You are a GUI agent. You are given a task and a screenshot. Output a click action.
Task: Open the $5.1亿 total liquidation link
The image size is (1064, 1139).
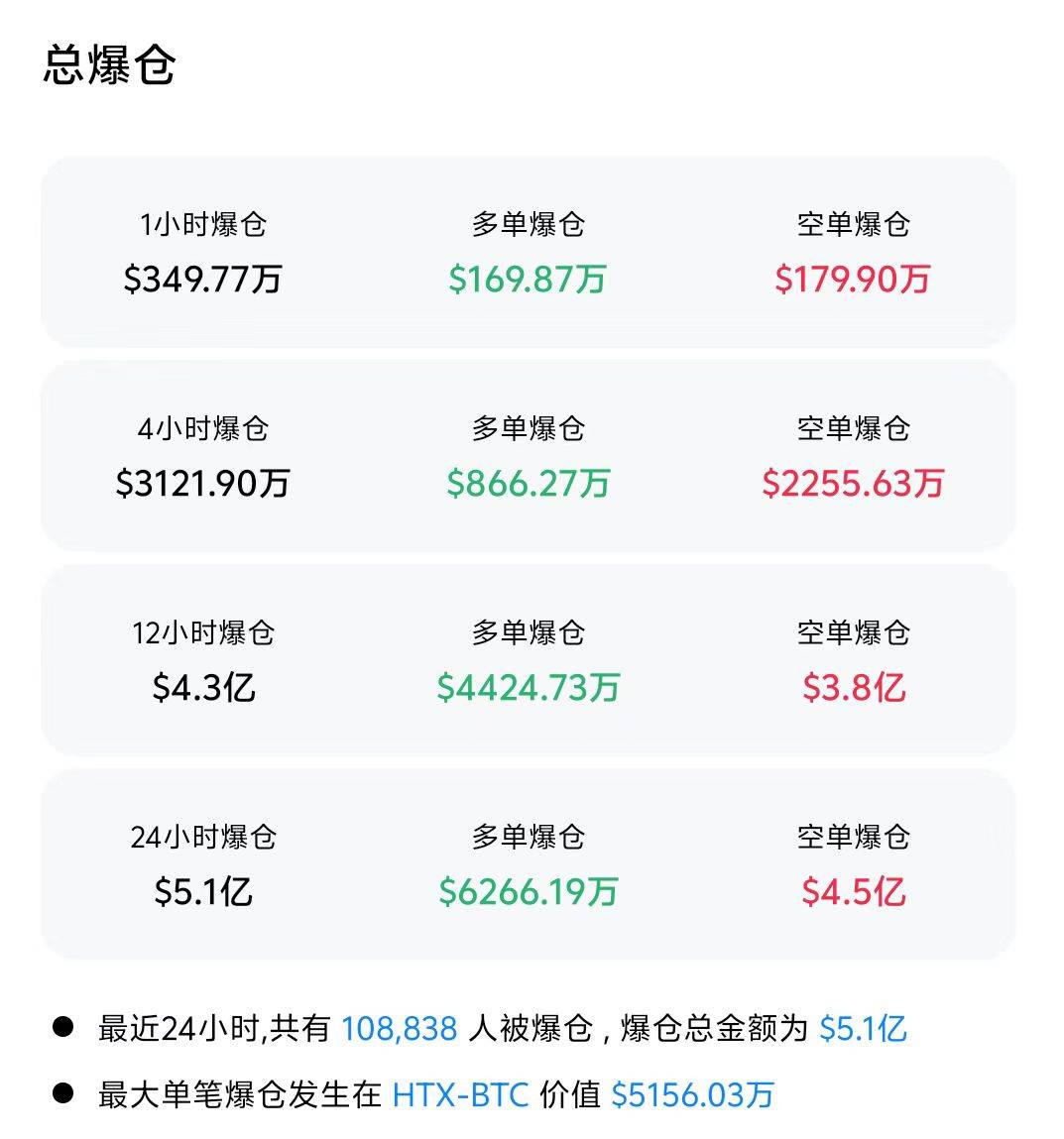tap(863, 1030)
